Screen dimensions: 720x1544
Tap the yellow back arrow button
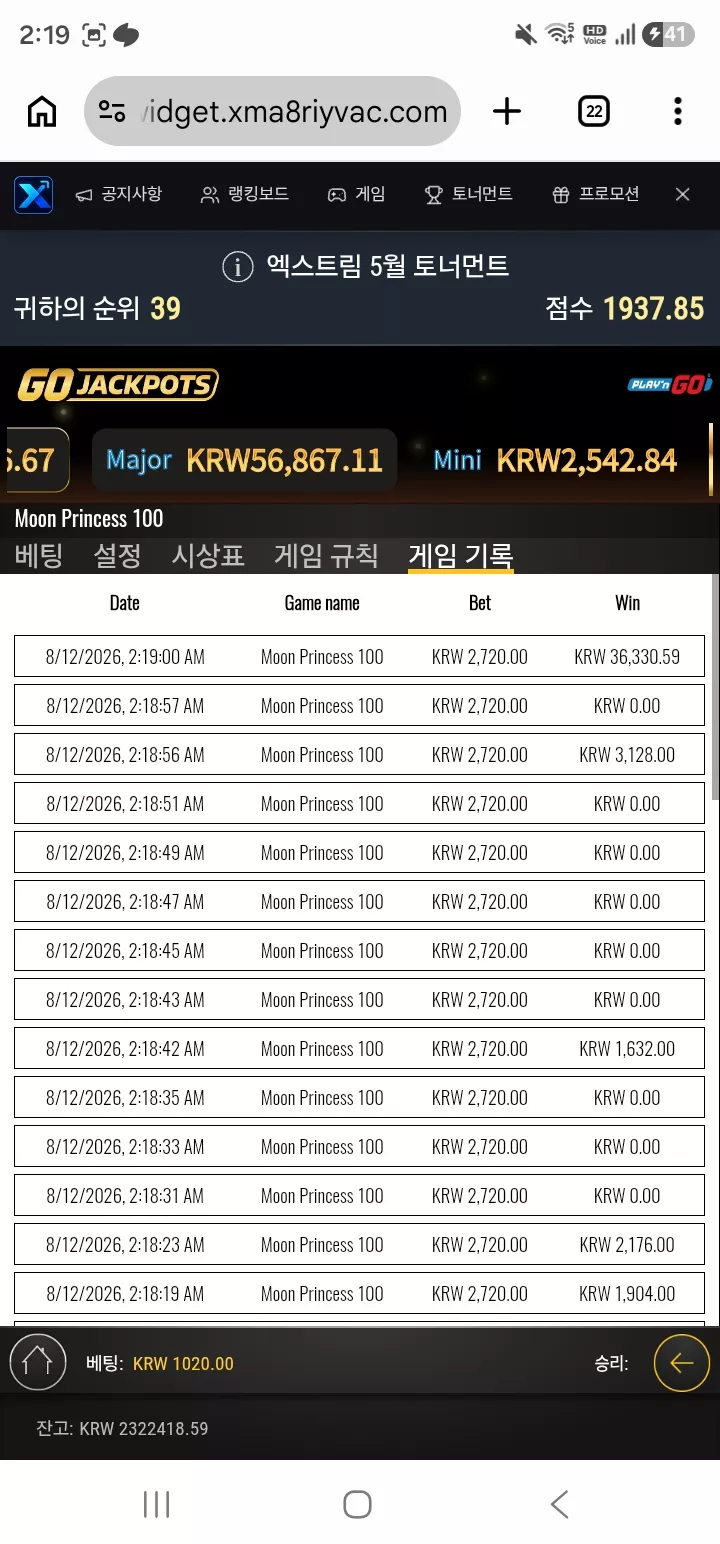[682, 1363]
